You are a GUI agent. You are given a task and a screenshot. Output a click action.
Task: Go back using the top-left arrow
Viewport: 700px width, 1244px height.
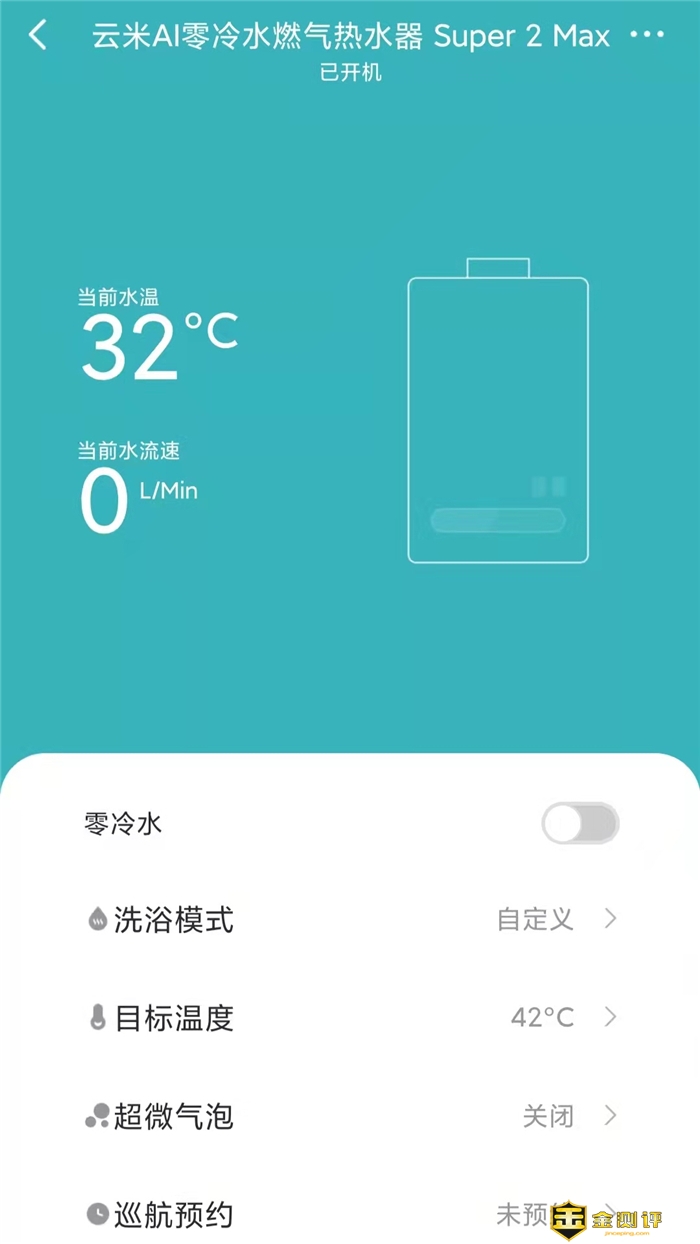[x=38, y=36]
